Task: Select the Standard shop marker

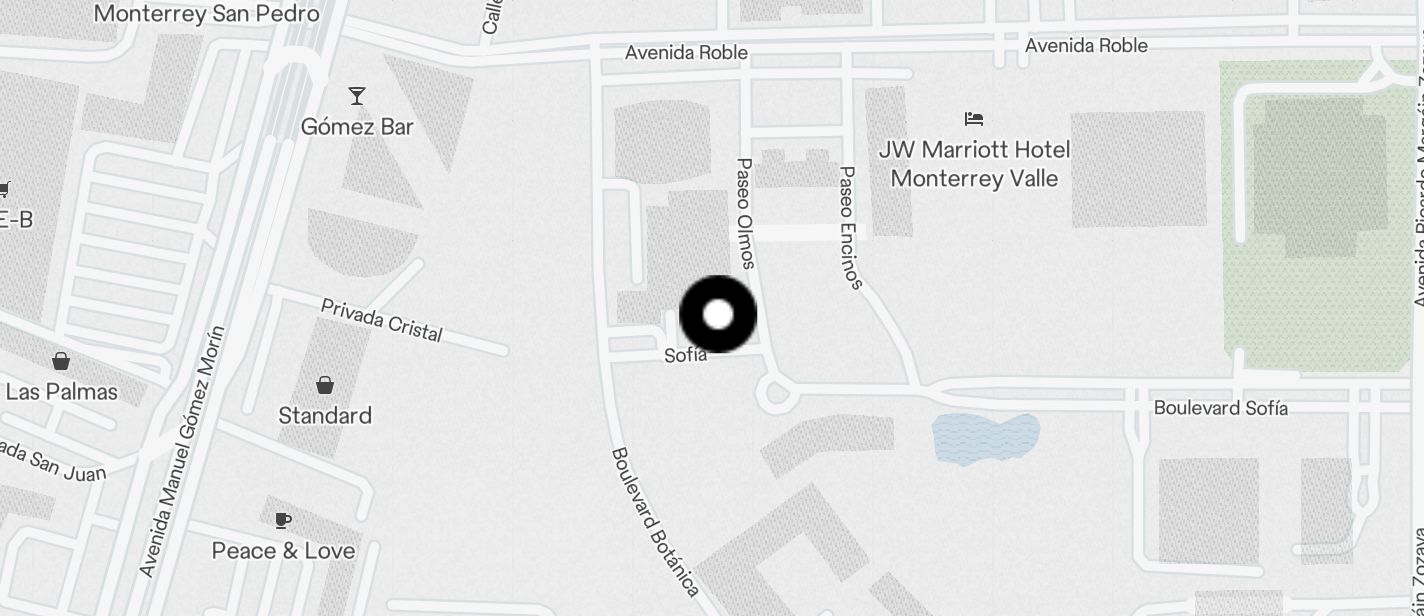Action: click(x=325, y=385)
